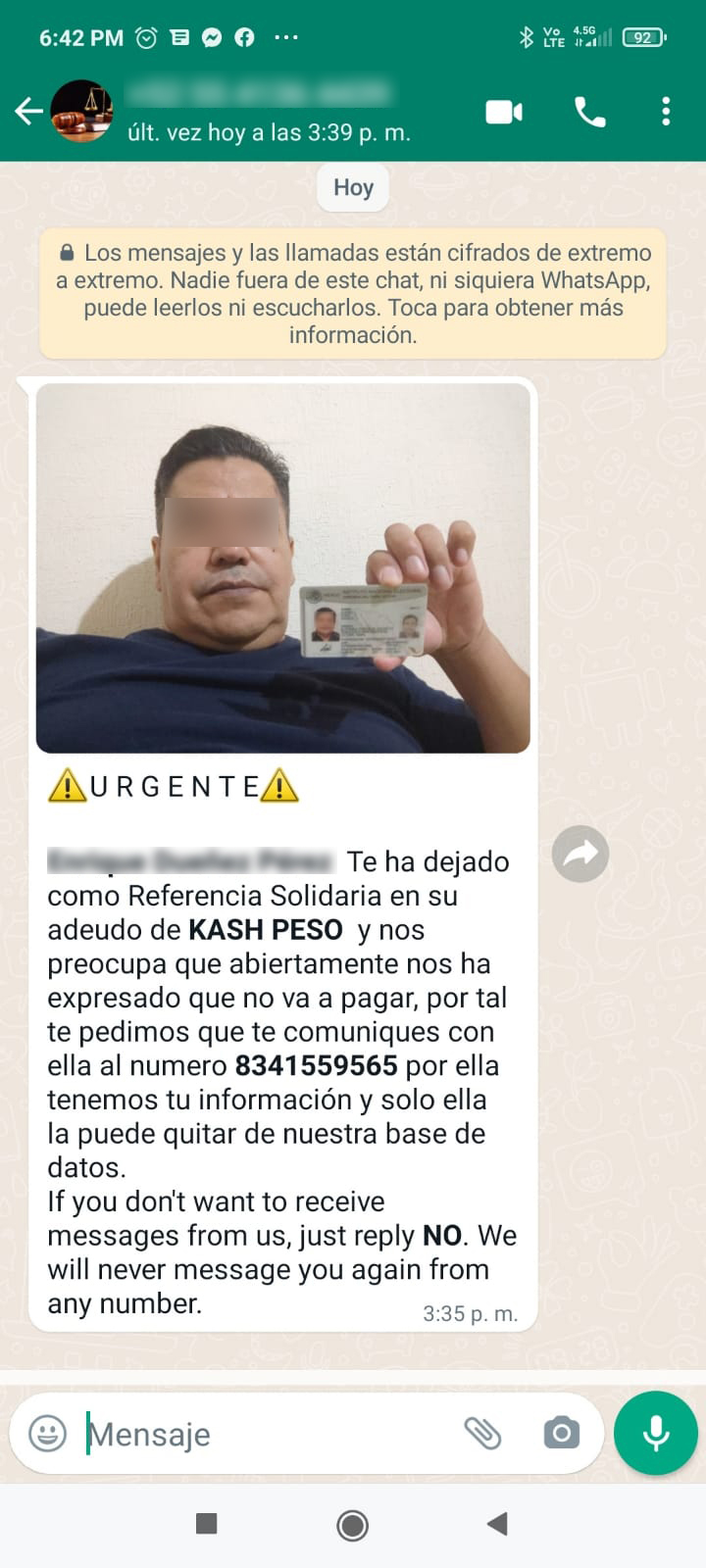Go to the Android home screen
The image size is (706, 1568).
pyautogui.click(x=352, y=1524)
